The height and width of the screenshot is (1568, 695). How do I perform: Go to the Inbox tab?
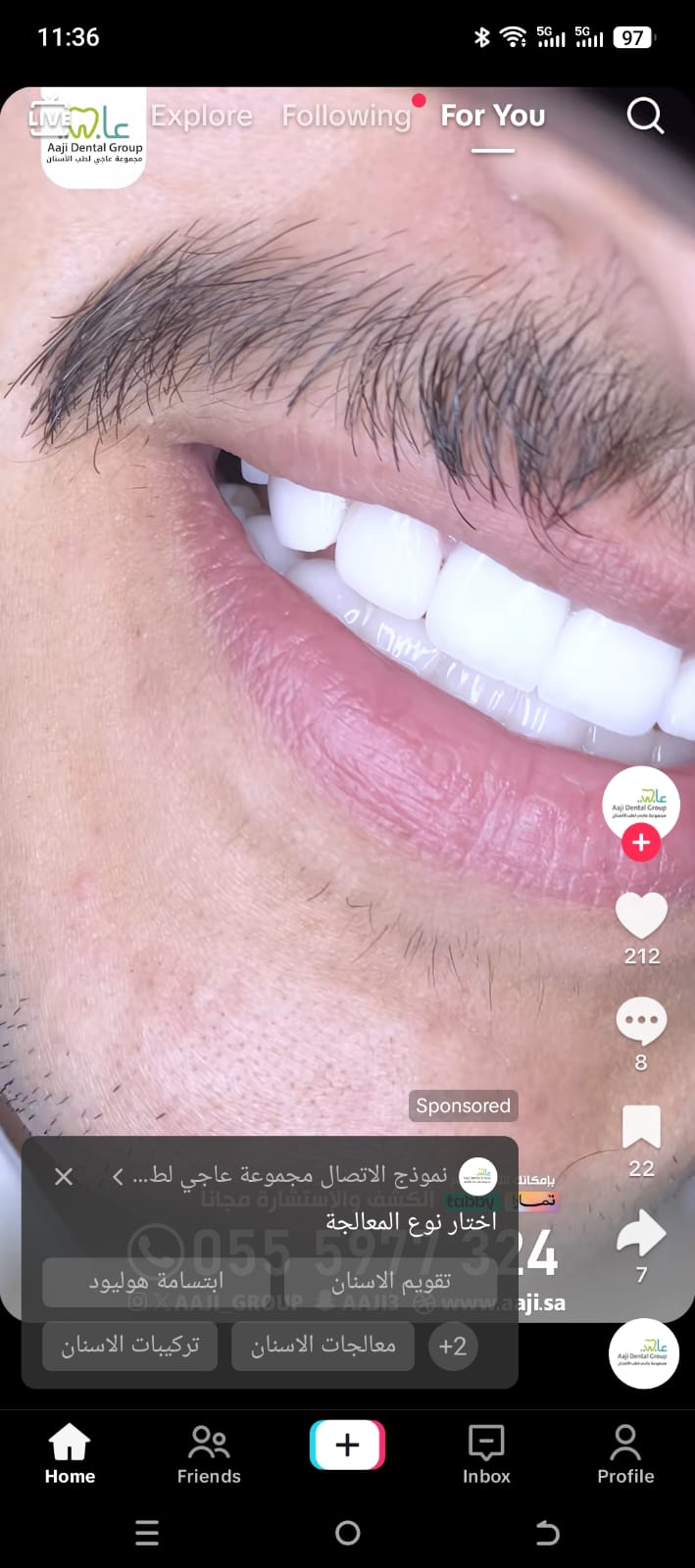[486, 1454]
